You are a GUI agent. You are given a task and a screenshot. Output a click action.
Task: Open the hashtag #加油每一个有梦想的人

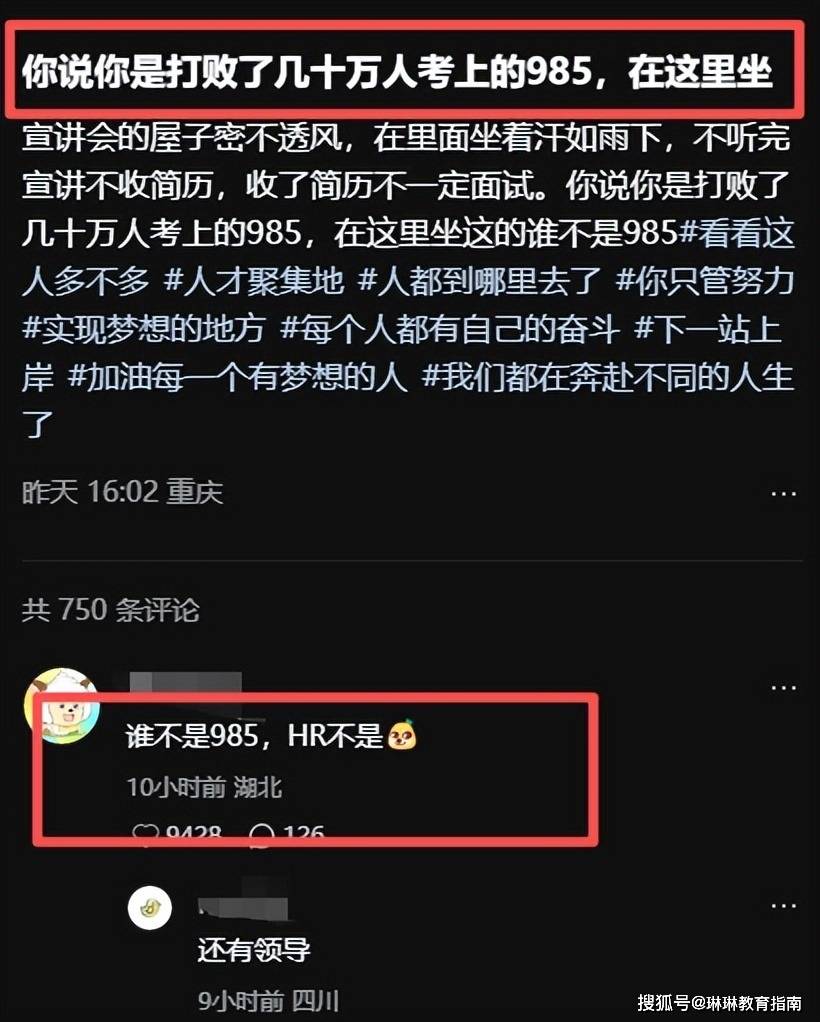click(238, 379)
